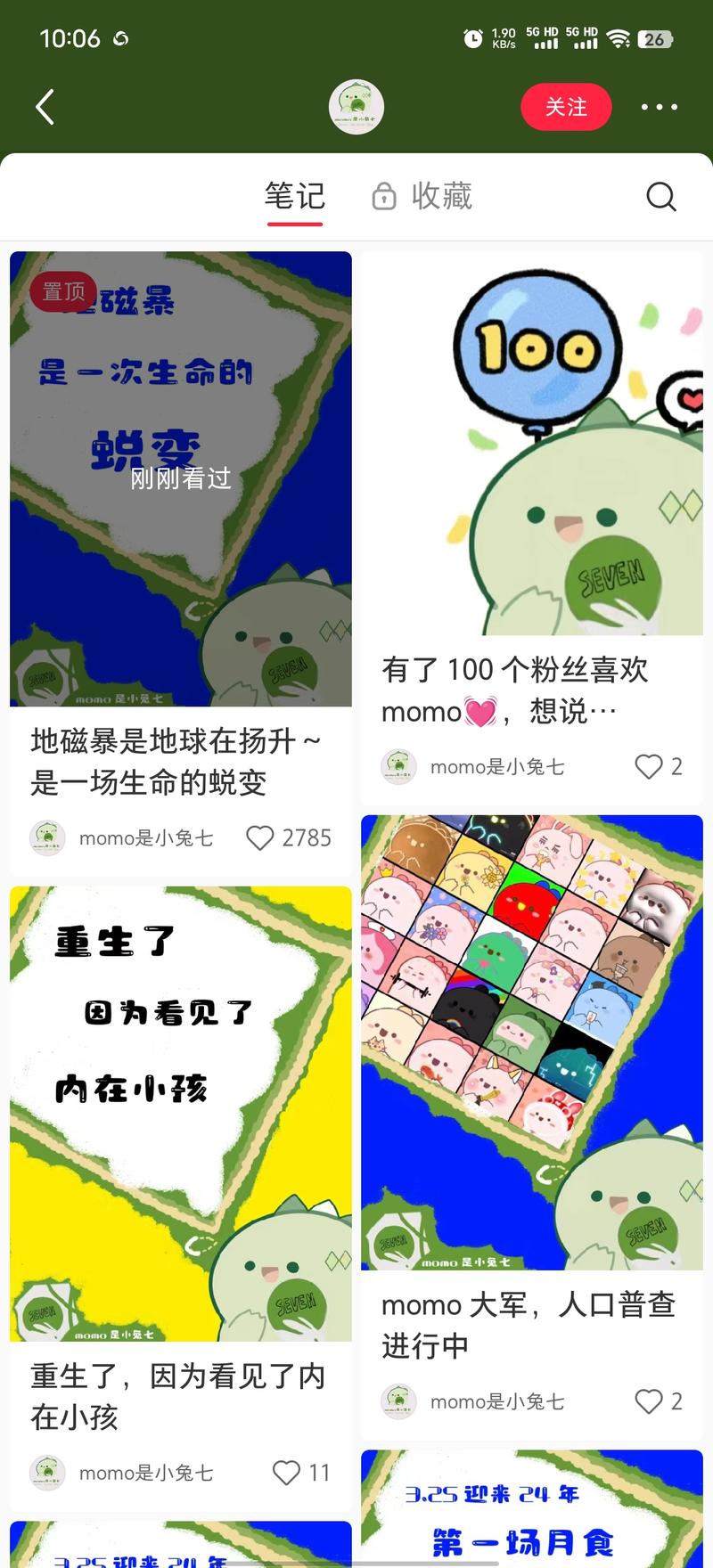This screenshot has height=1568, width=713.
Task: Tap the red 关注 follow button
Action: click(x=566, y=106)
